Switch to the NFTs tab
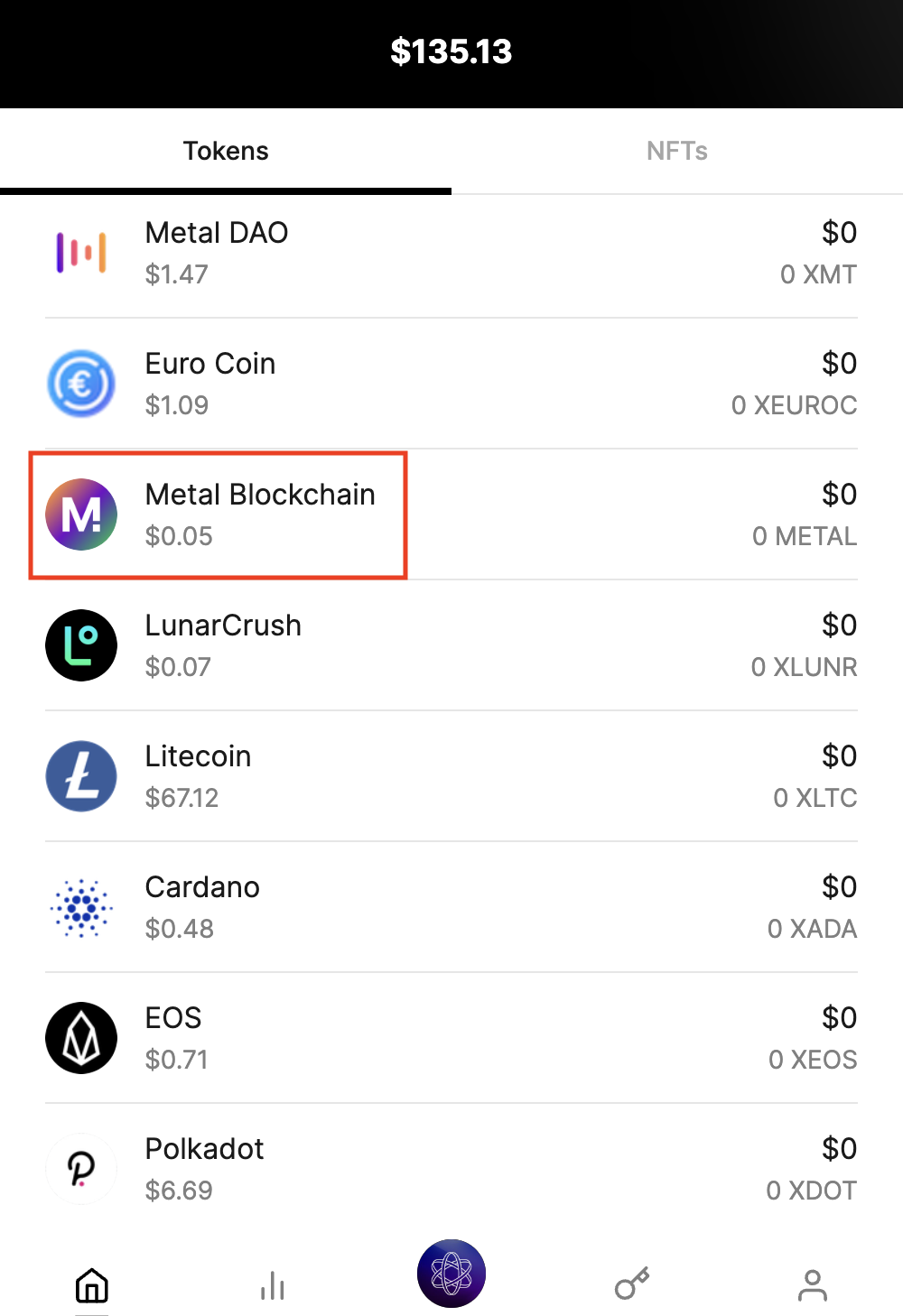 677,151
